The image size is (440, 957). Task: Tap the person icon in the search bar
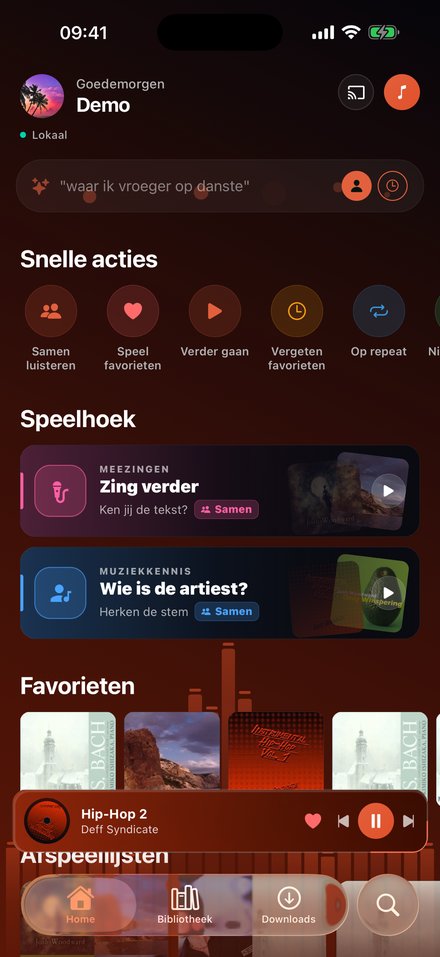(x=356, y=186)
